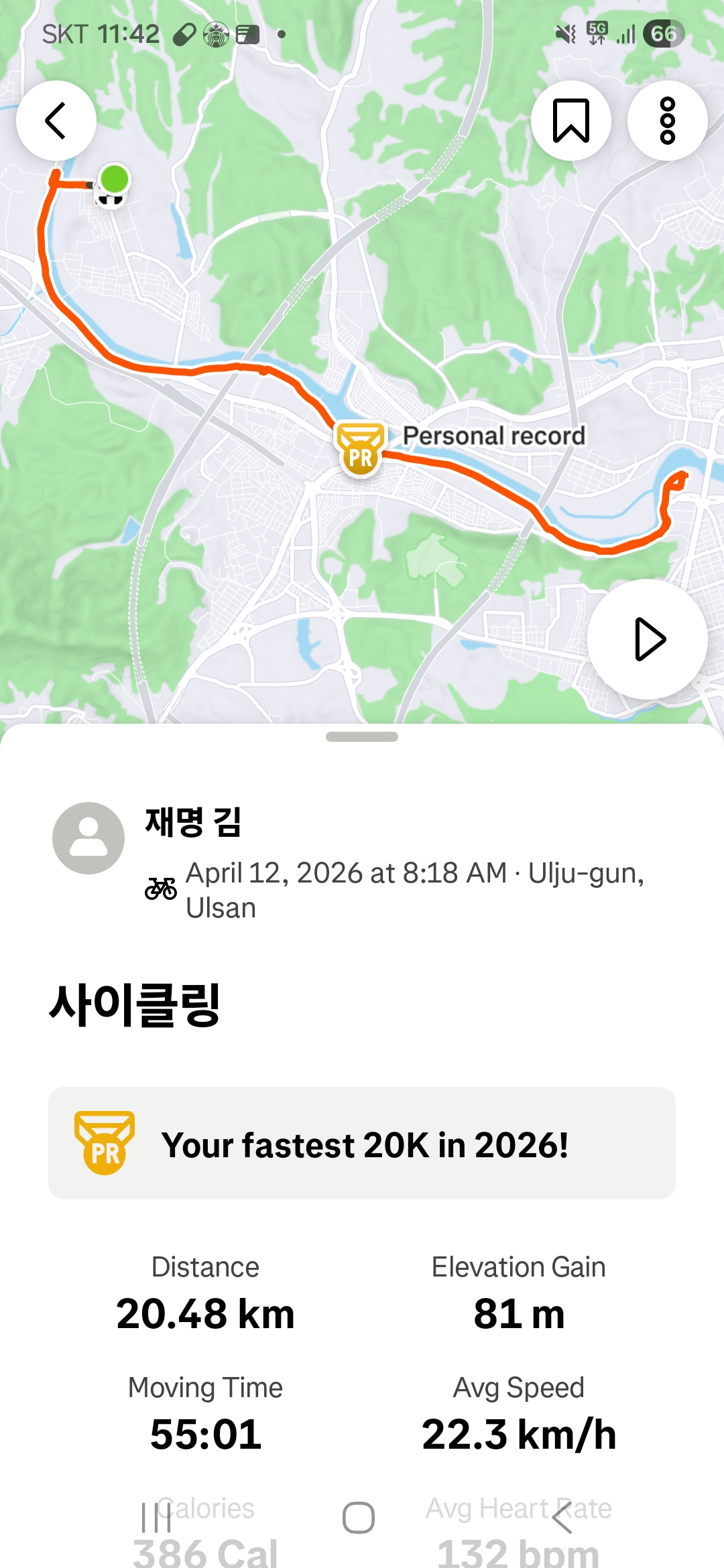The height and width of the screenshot is (1568, 724).
Task: Tap the sheet drag handle
Action: click(362, 736)
